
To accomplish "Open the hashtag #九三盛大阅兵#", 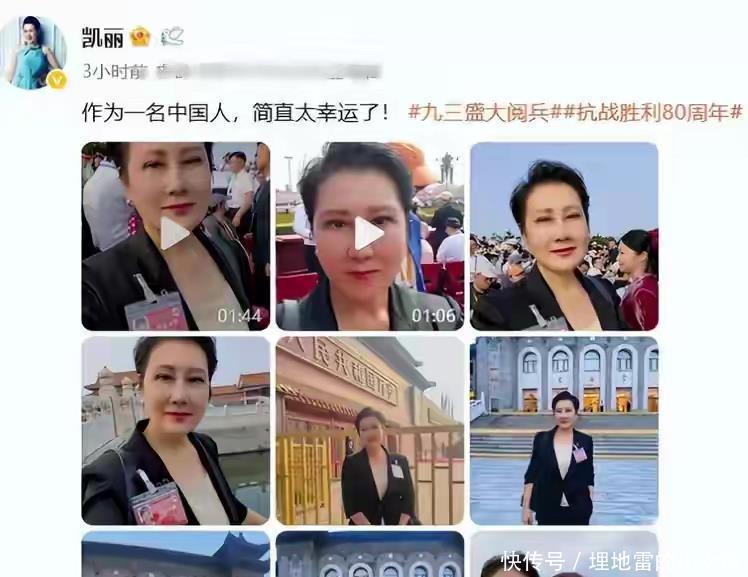I will pyautogui.click(x=479, y=112).
